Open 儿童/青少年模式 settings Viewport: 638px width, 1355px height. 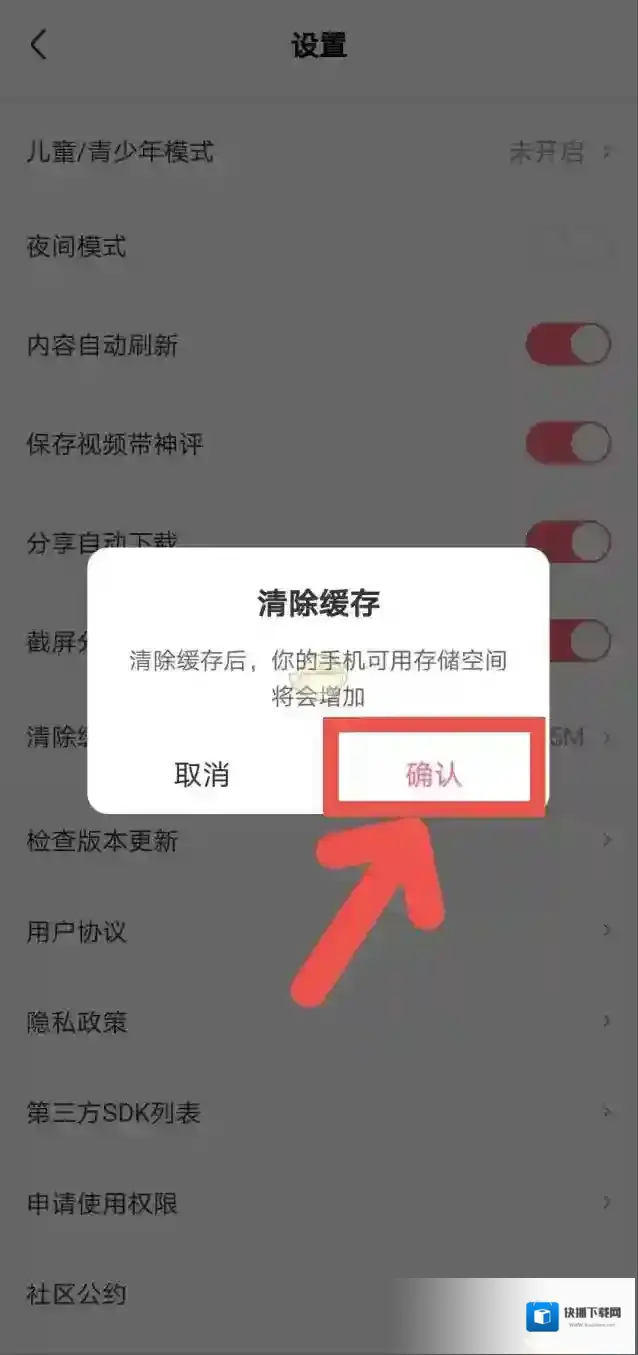[x=319, y=153]
